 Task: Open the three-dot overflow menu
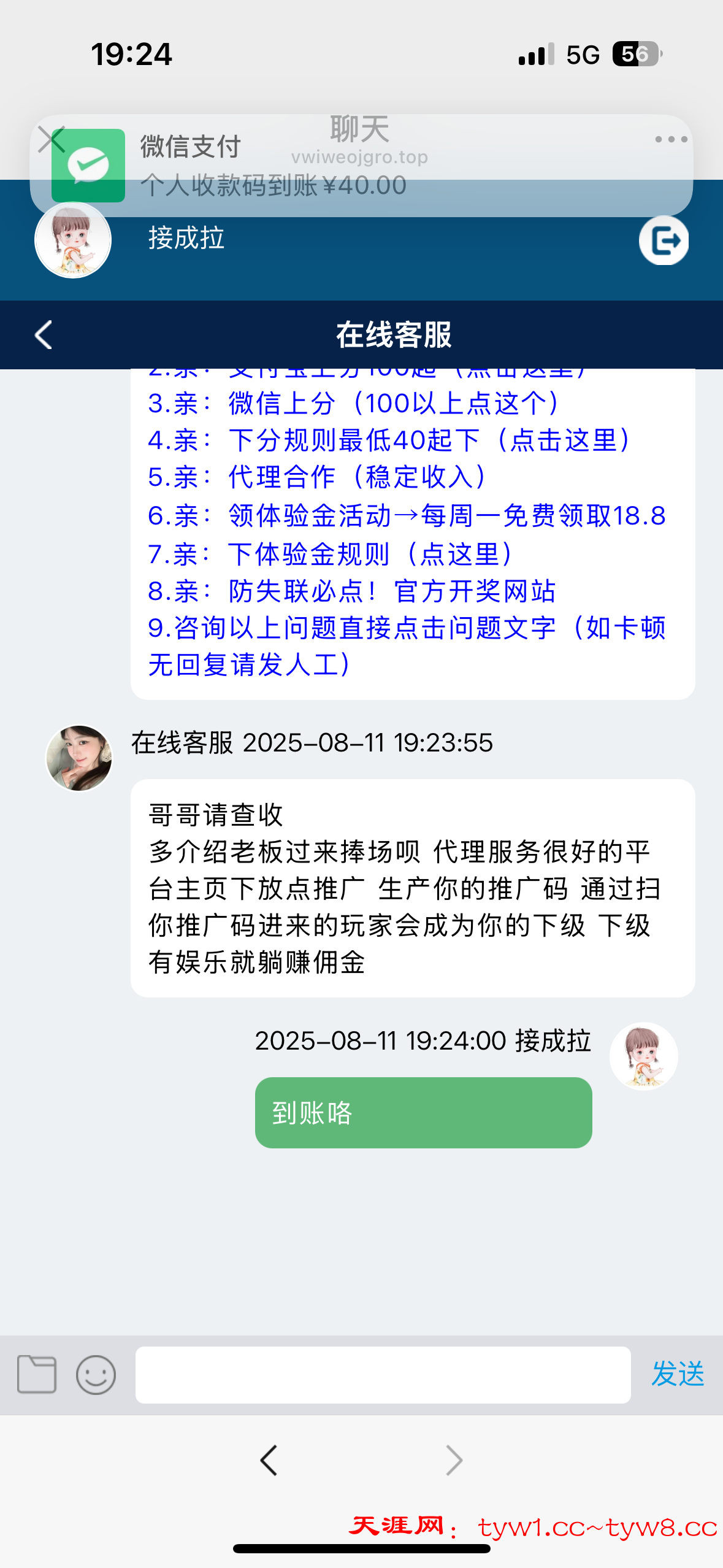tap(670, 140)
